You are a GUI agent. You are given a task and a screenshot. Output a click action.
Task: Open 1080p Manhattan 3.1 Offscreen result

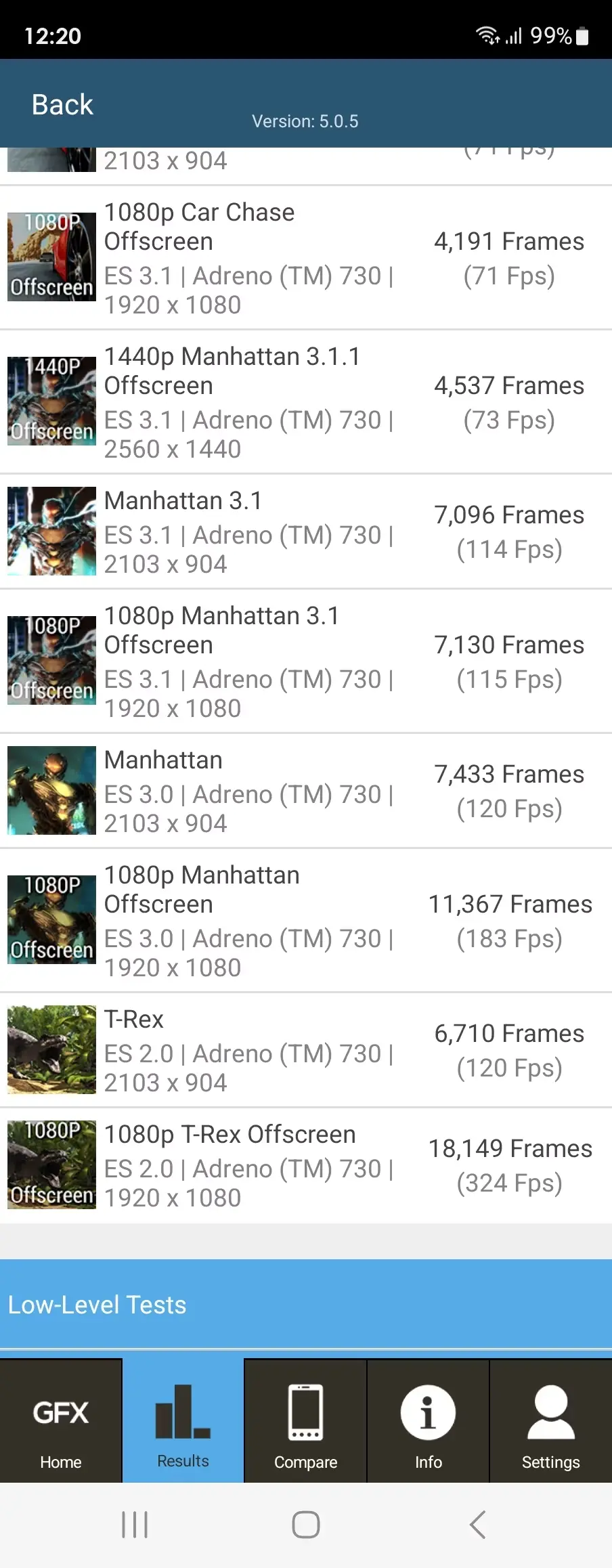pyautogui.click(x=305, y=661)
